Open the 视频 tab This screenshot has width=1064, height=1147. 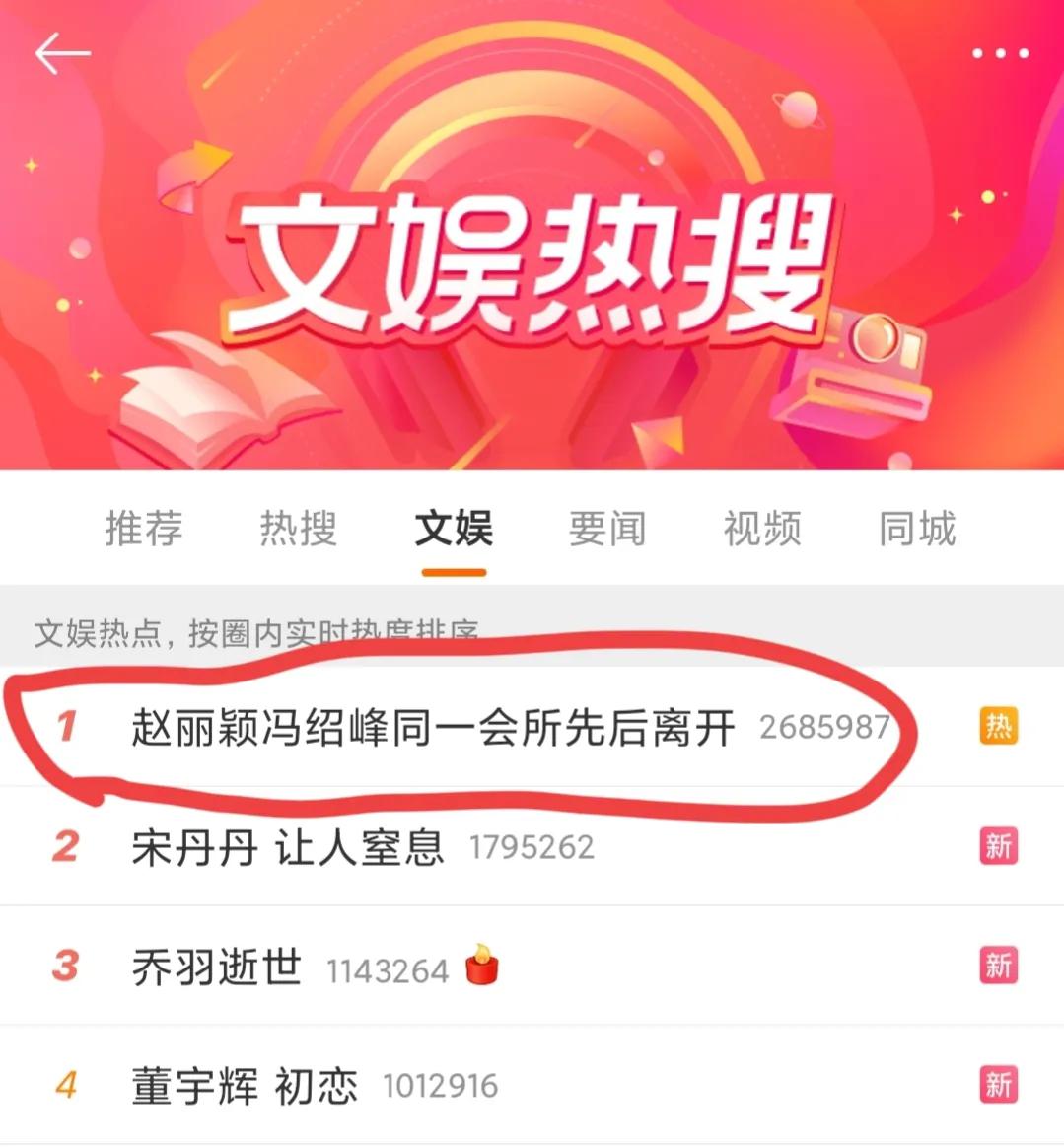point(762,529)
